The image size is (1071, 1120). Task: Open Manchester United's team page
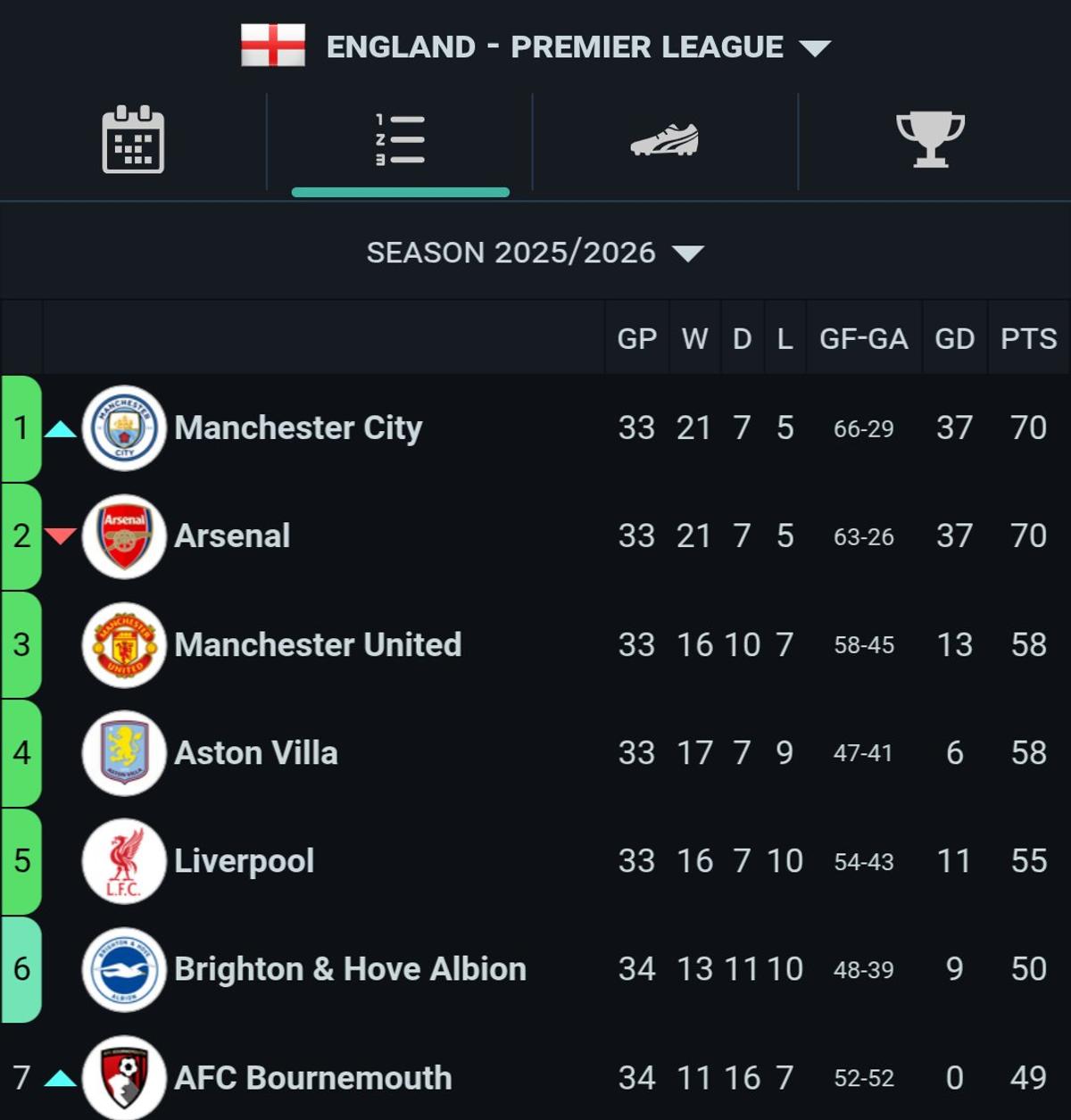point(318,644)
